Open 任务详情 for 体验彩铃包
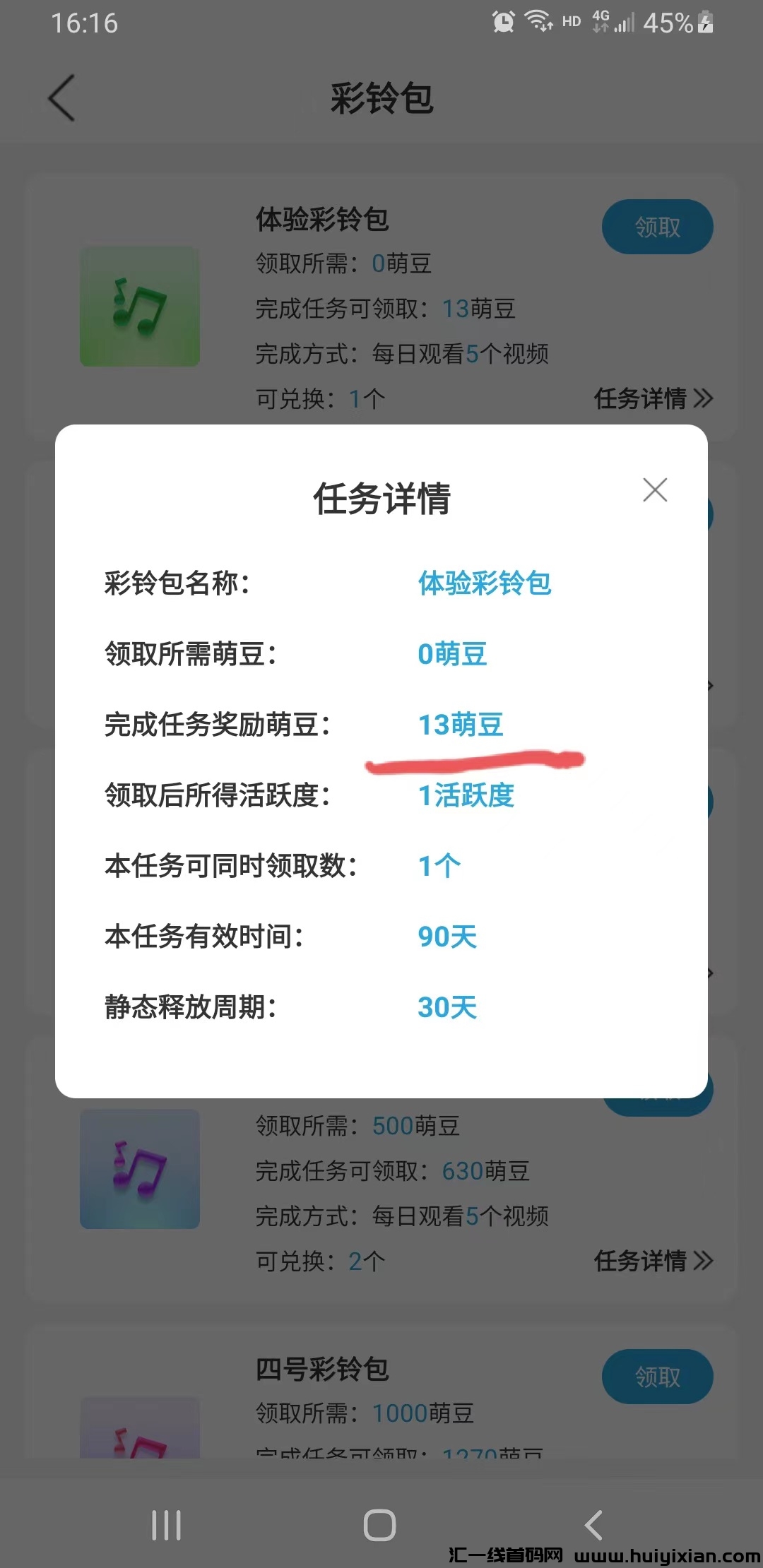The width and height of the screenshot is (763, 1568). pyautogui.click(x=653, y=398)
